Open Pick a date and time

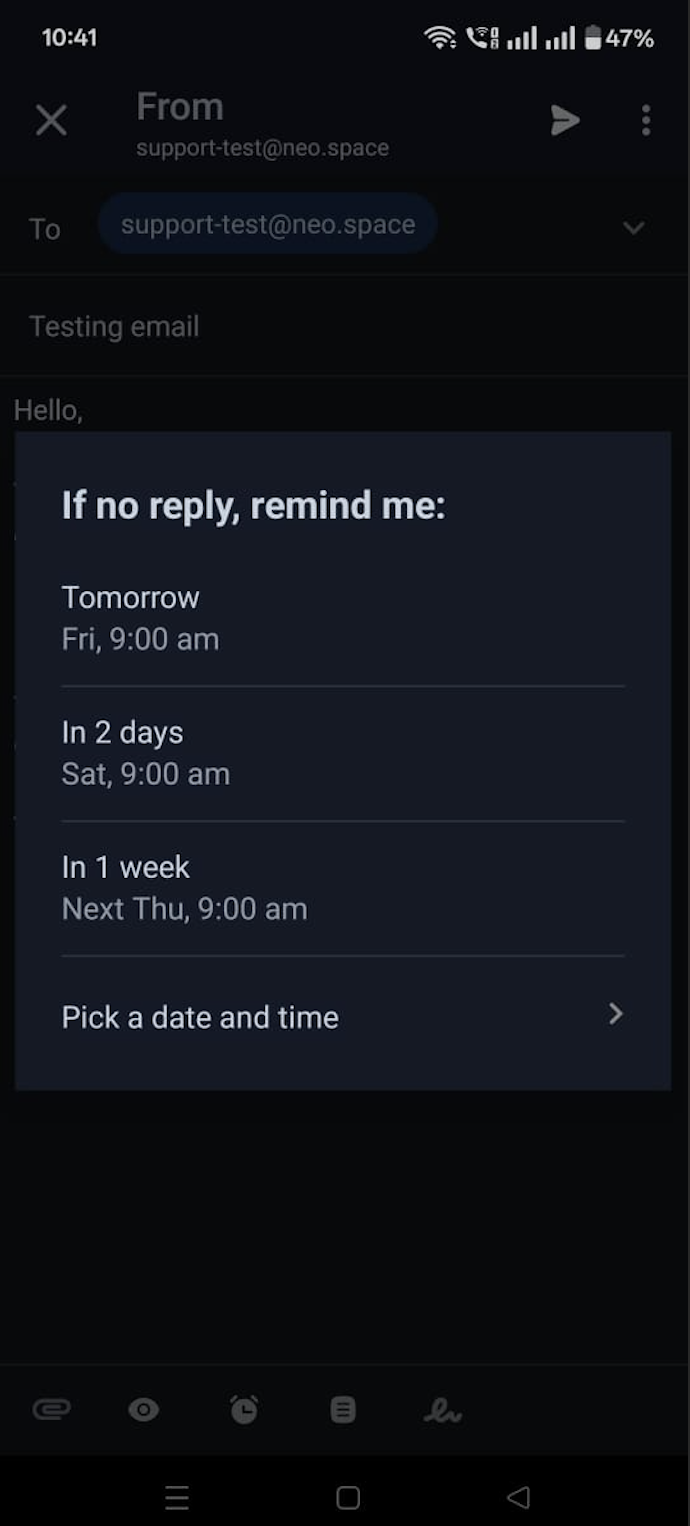click(x=343, y=1017)
